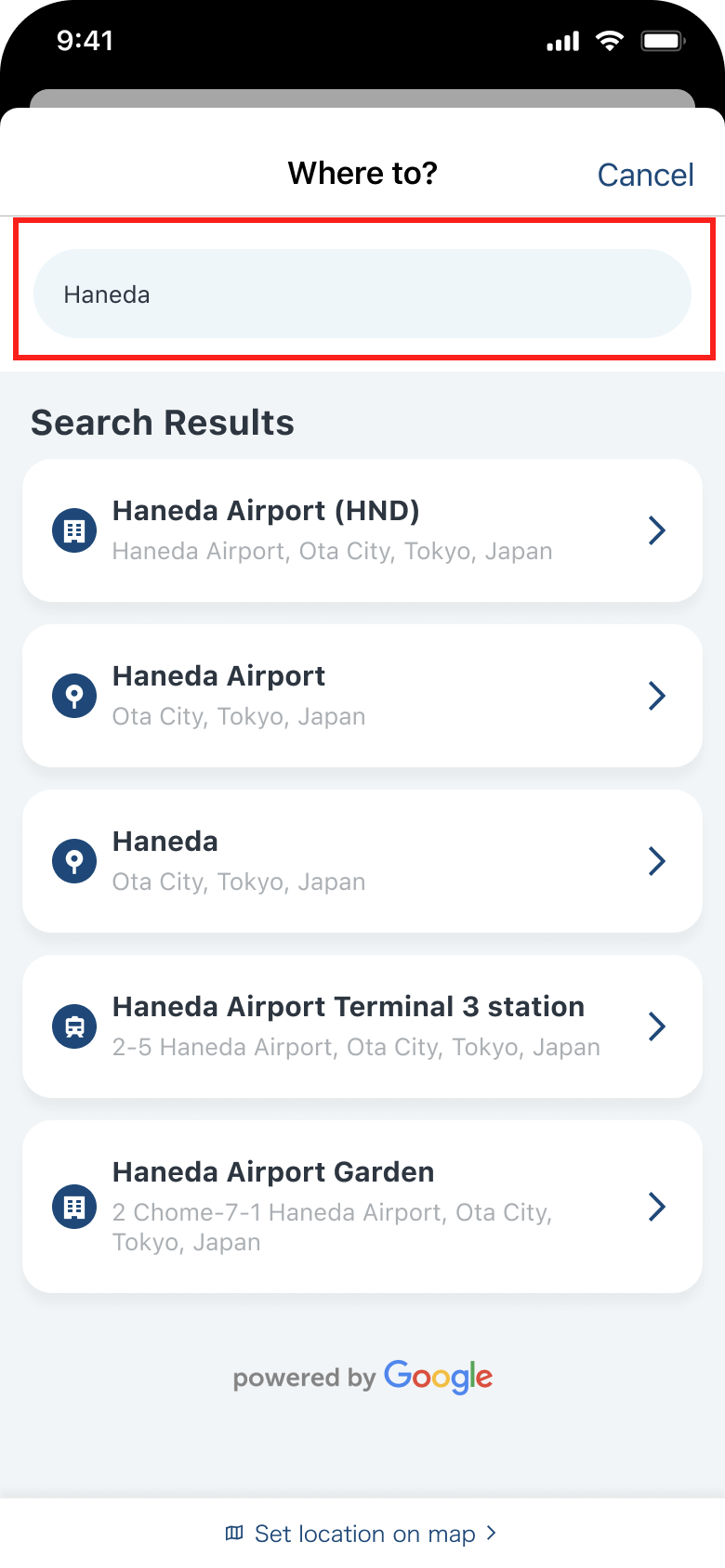Click the cellular signal bars in the status bar
Image resolution: width=725 pixels, height=1568 pixels.
(x=561, y=40)
